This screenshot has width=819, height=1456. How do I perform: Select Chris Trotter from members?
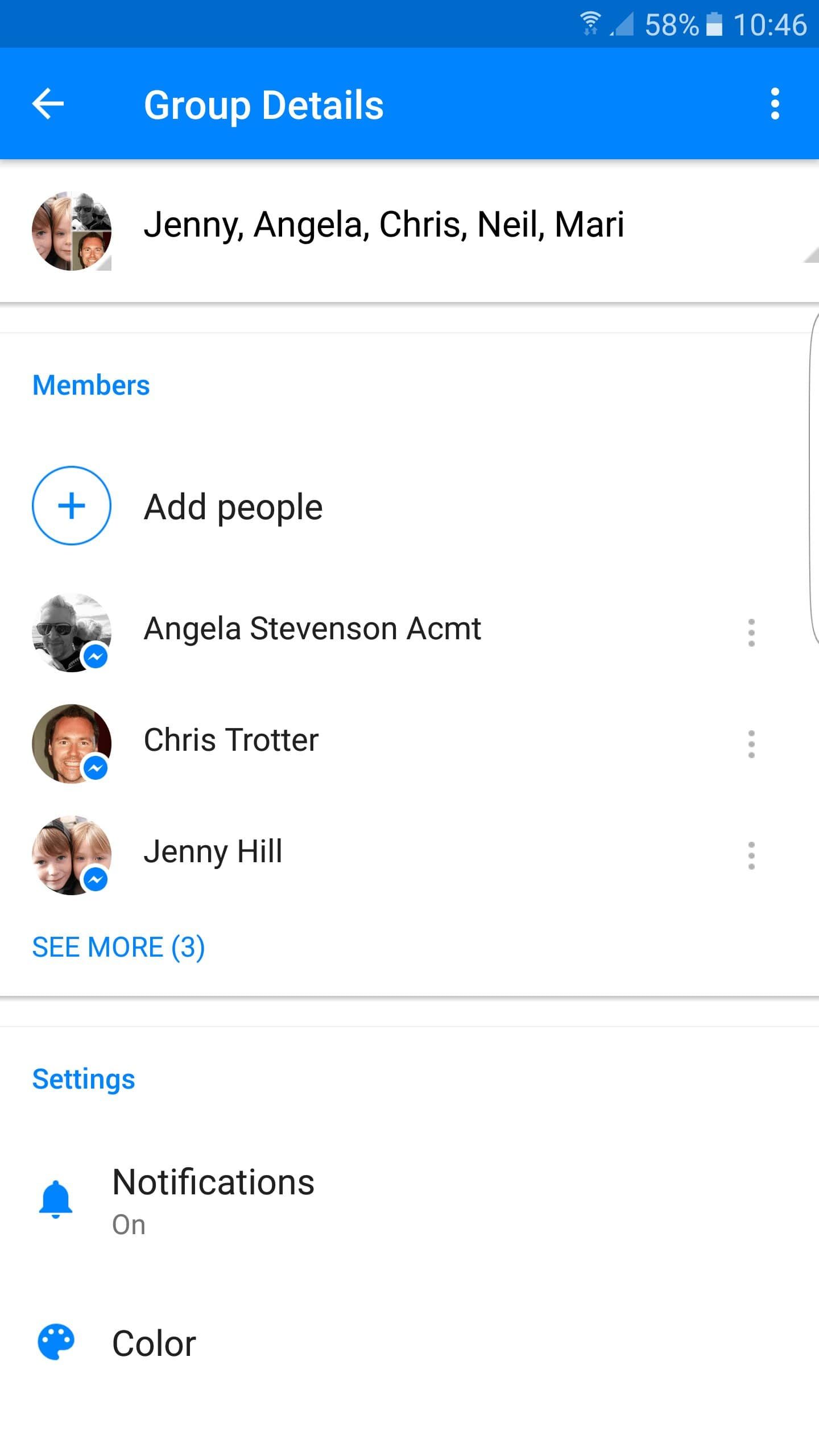(x=231, y=741)
